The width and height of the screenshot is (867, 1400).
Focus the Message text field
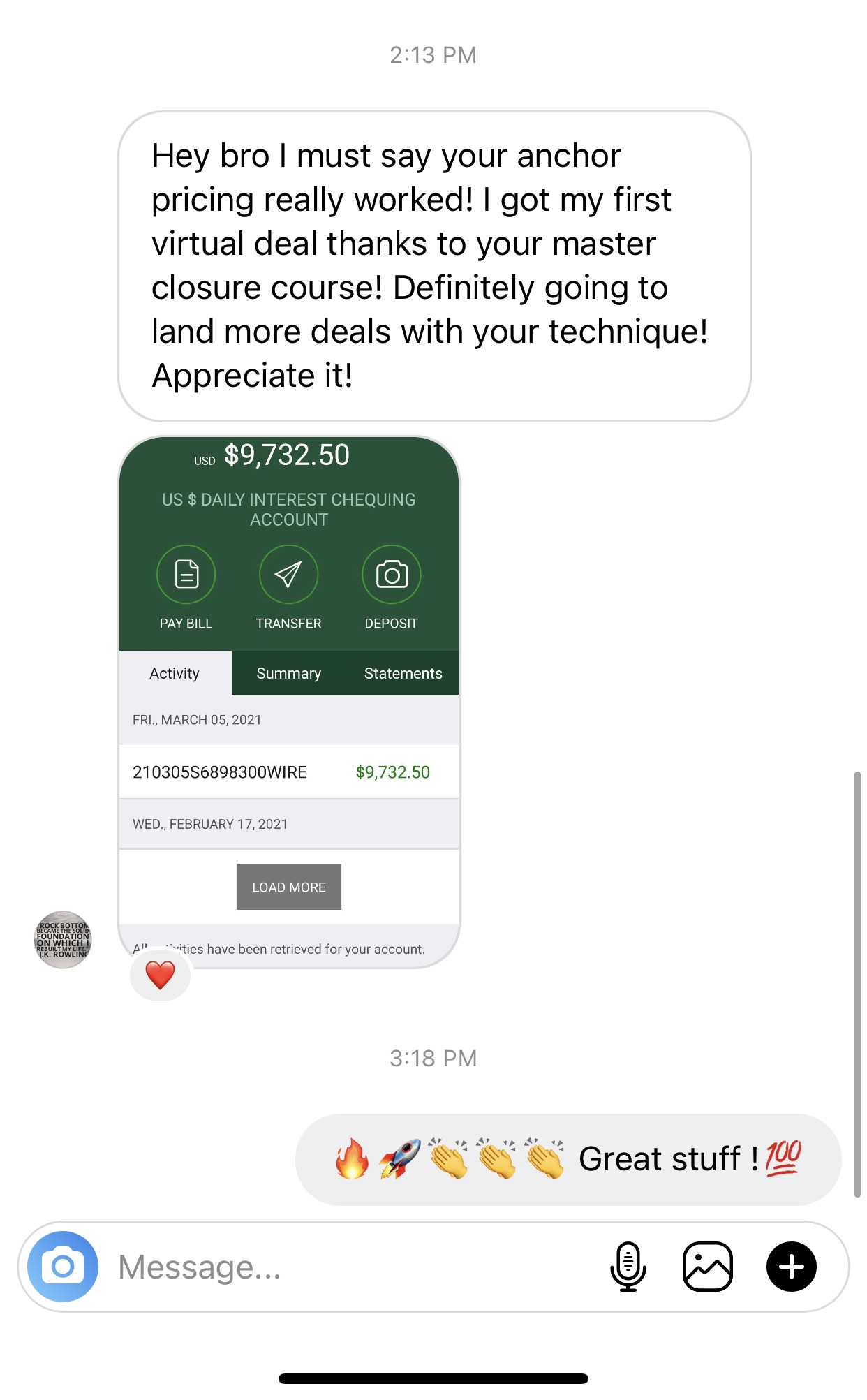pyautogui.click(x=349, y=1267)
